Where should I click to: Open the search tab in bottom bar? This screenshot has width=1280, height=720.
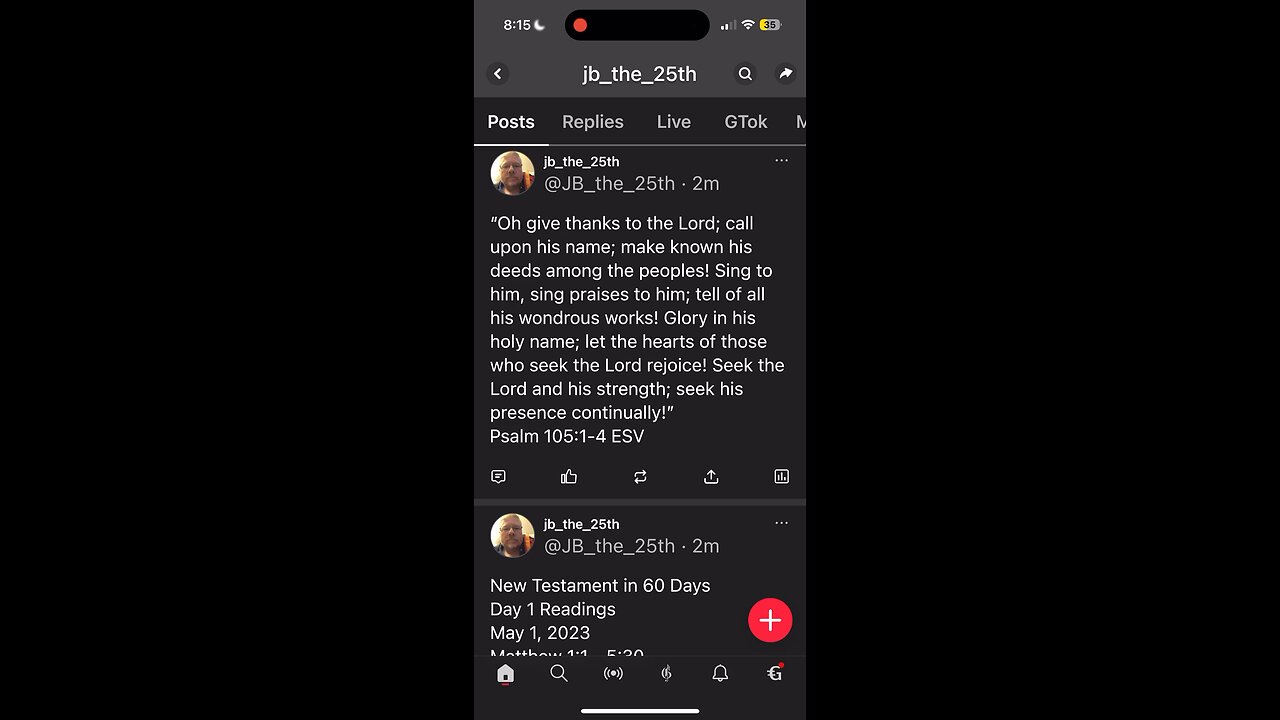[559, 674]
